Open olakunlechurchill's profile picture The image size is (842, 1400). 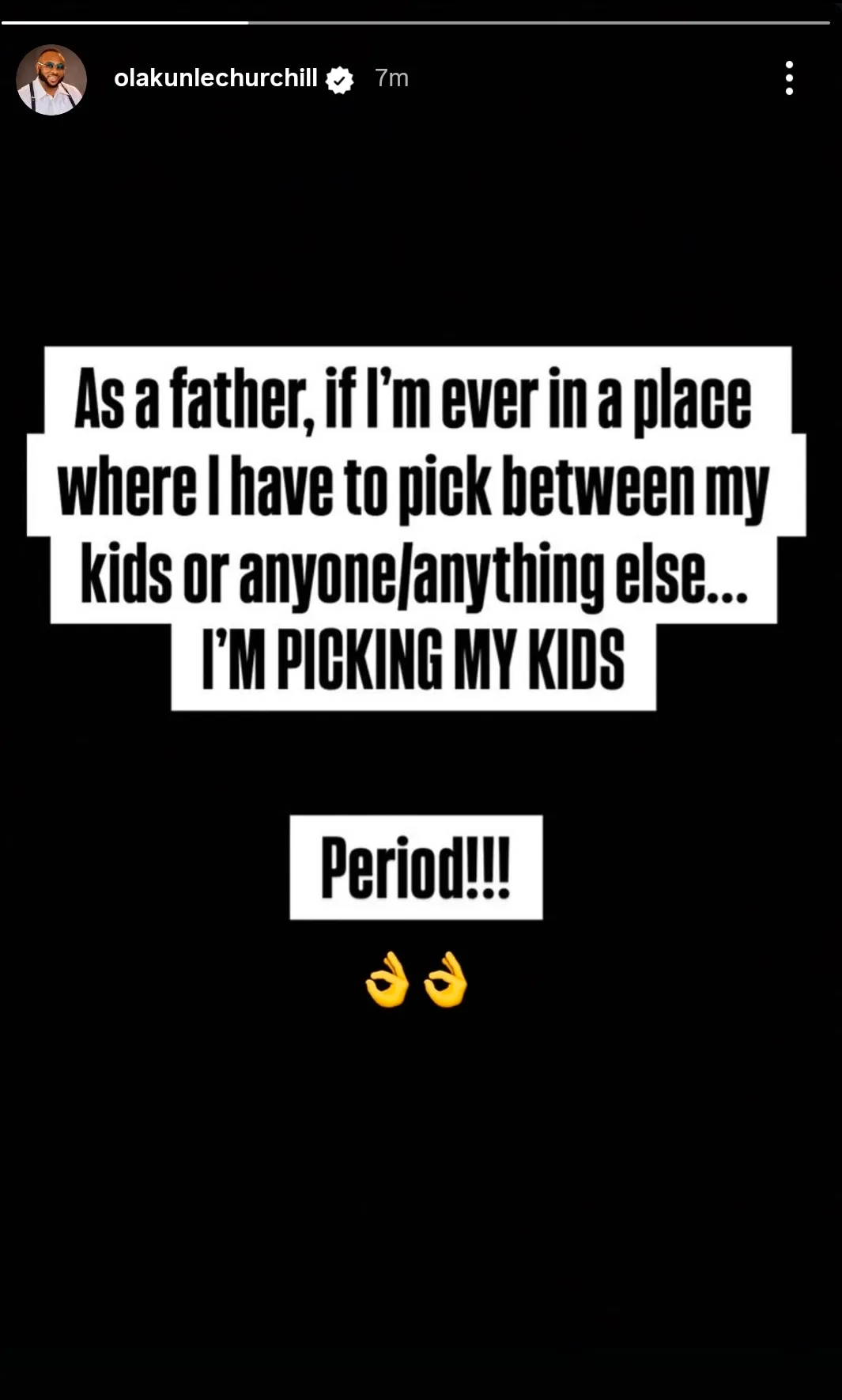[51, 80]
